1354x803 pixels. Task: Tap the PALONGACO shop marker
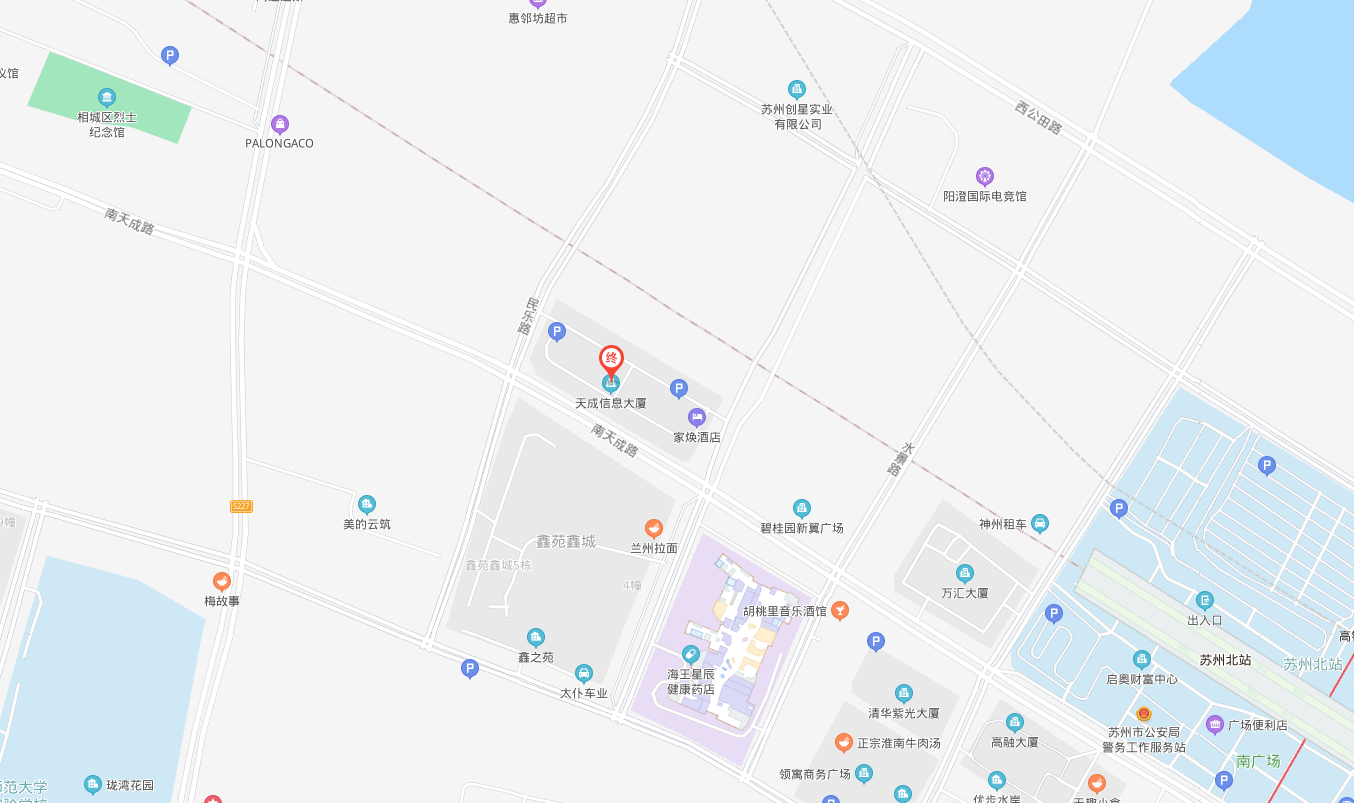coord(280,124)
